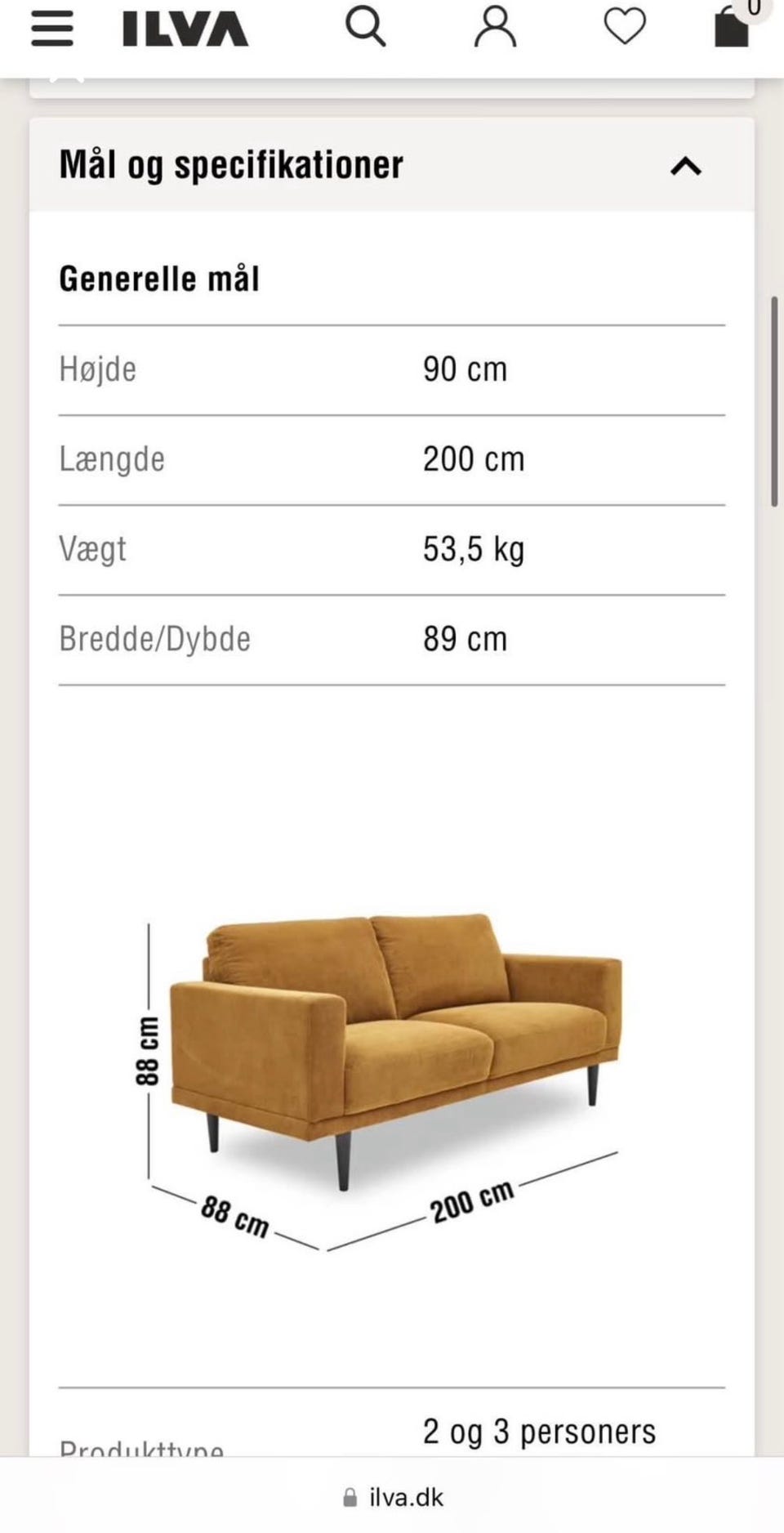
Task: Click the padlock icon next to ilva.dk
Action: click(x=350, y=1497)
